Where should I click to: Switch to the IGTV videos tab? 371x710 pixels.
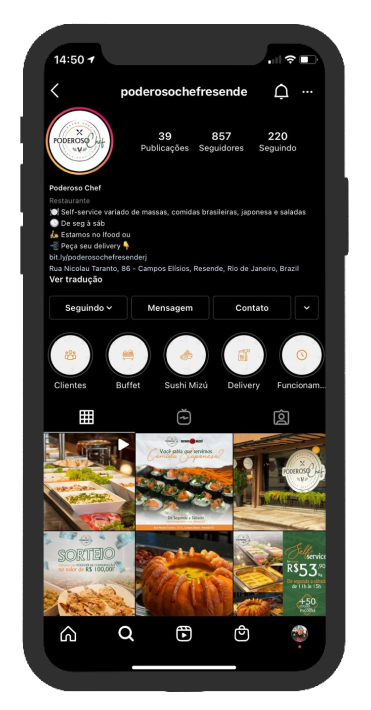tap(184, 417)
